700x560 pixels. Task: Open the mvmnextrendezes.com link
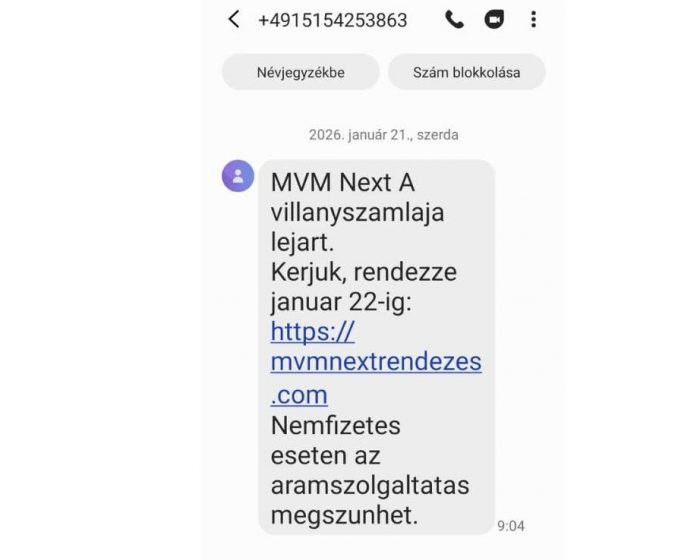pyautogui.click(x=375, y=362)
